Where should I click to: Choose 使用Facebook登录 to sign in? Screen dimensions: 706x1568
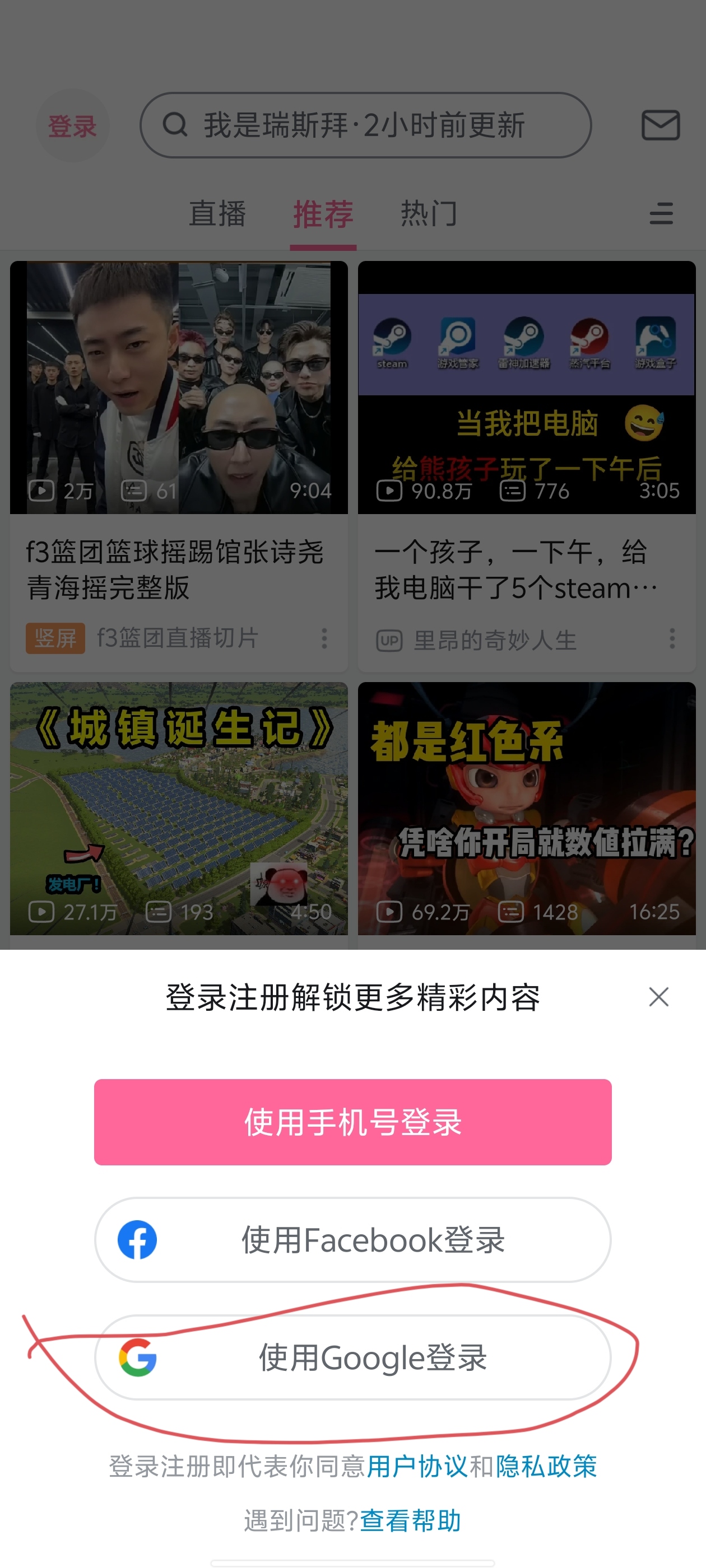[352, 1240]
